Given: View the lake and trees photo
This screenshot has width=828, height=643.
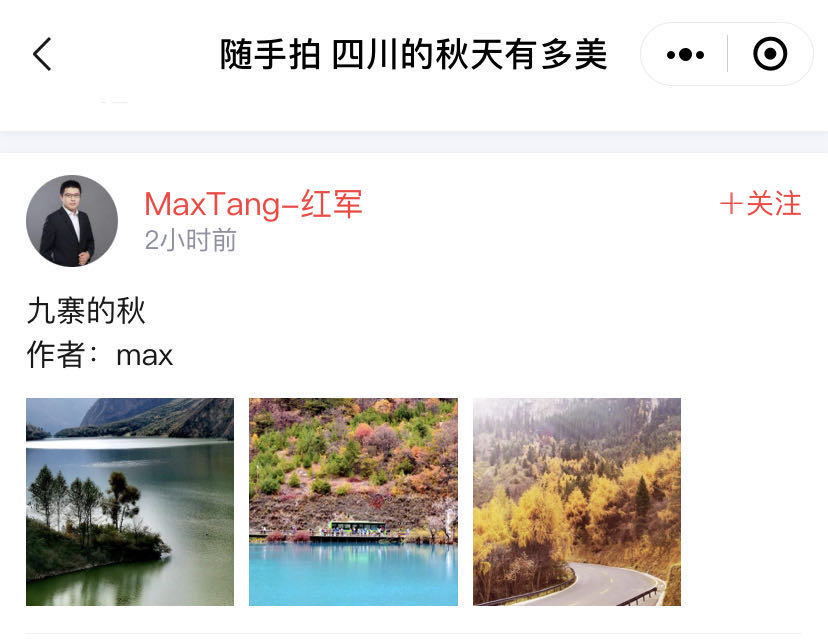Looking at the screenshot, I should (x=130, y=502).
